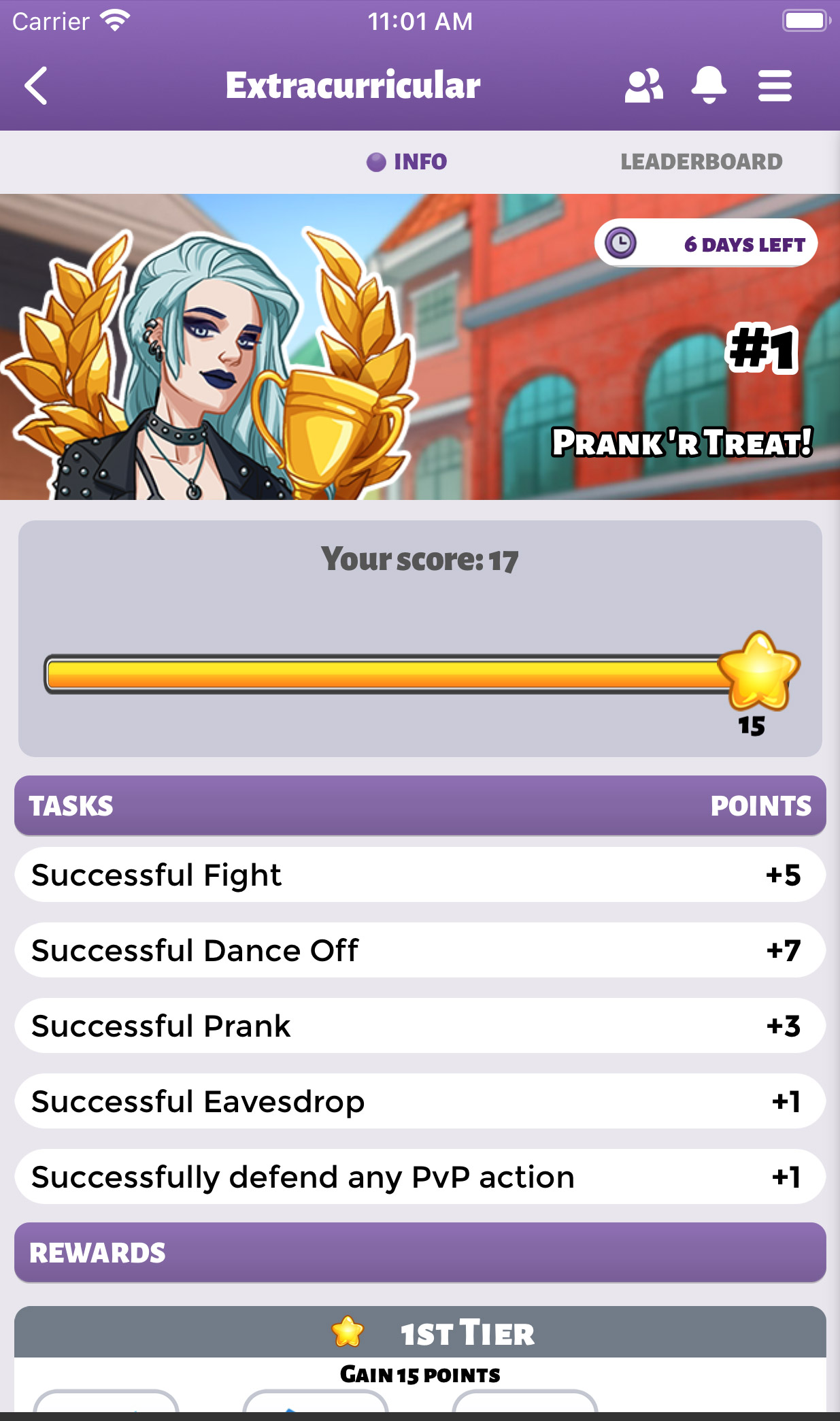Screen dimensions: 840x1421
Task: Open the notifications bell
Action: [709, 86]
